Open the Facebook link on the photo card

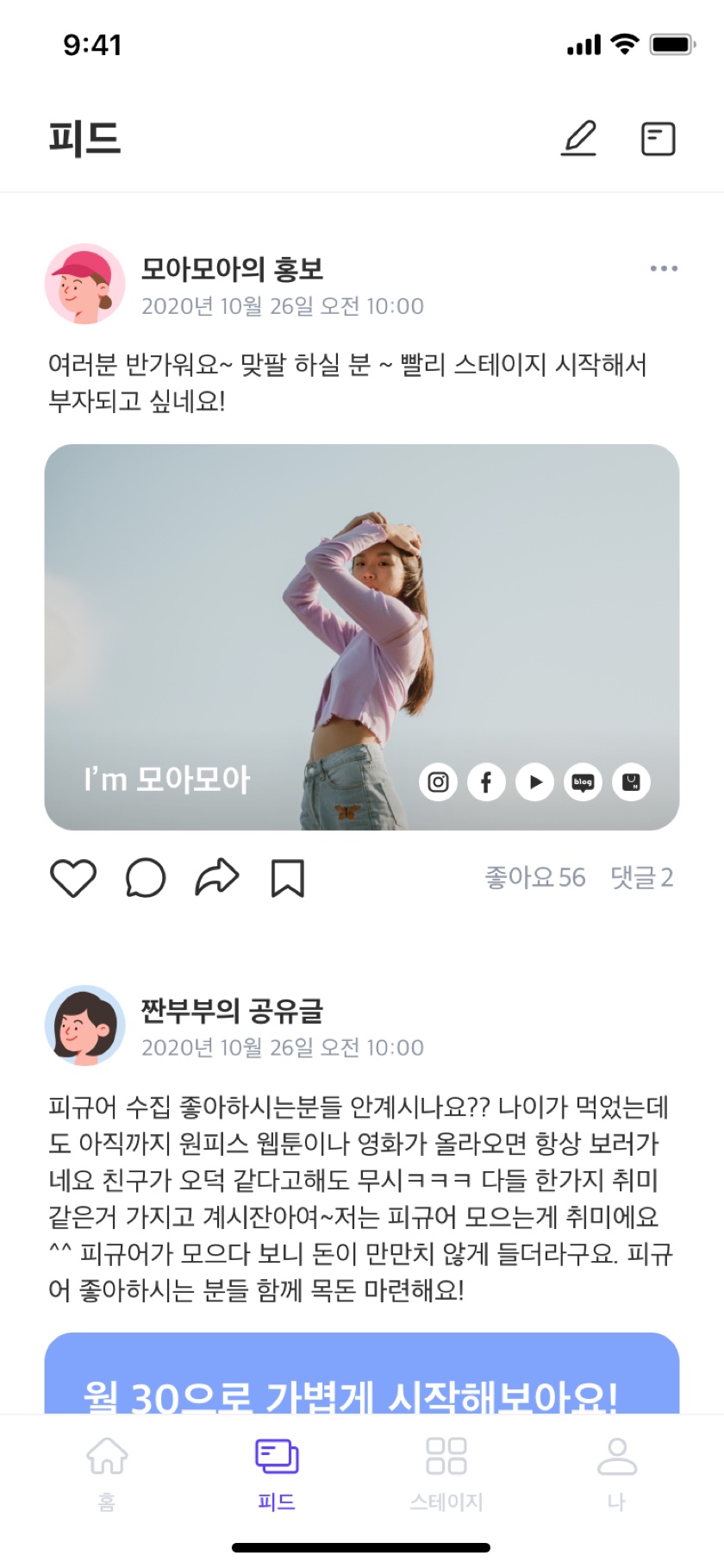(x=486, y=782)
